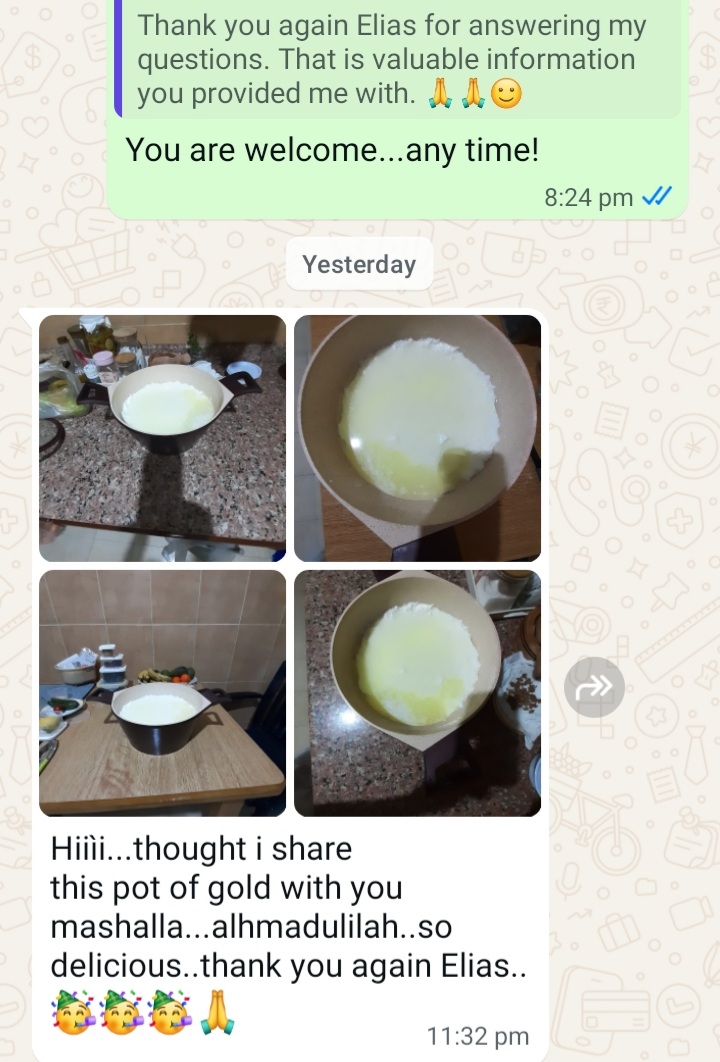View the overhead pot photo beside the forward arrow
The image size is (720, 1062).
pyautogui.click(x=417, y=692)
